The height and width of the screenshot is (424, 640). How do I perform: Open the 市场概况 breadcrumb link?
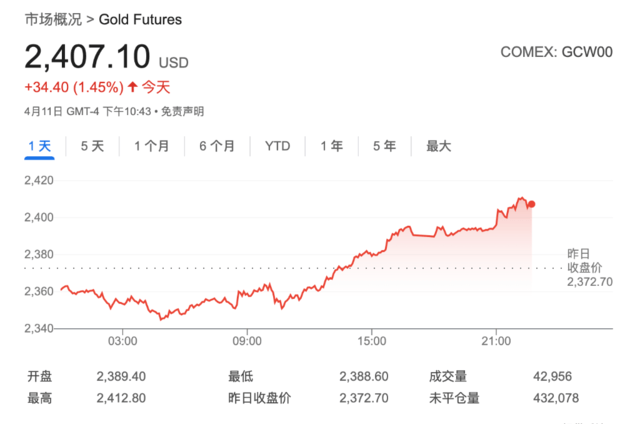(x=53, y=20)
